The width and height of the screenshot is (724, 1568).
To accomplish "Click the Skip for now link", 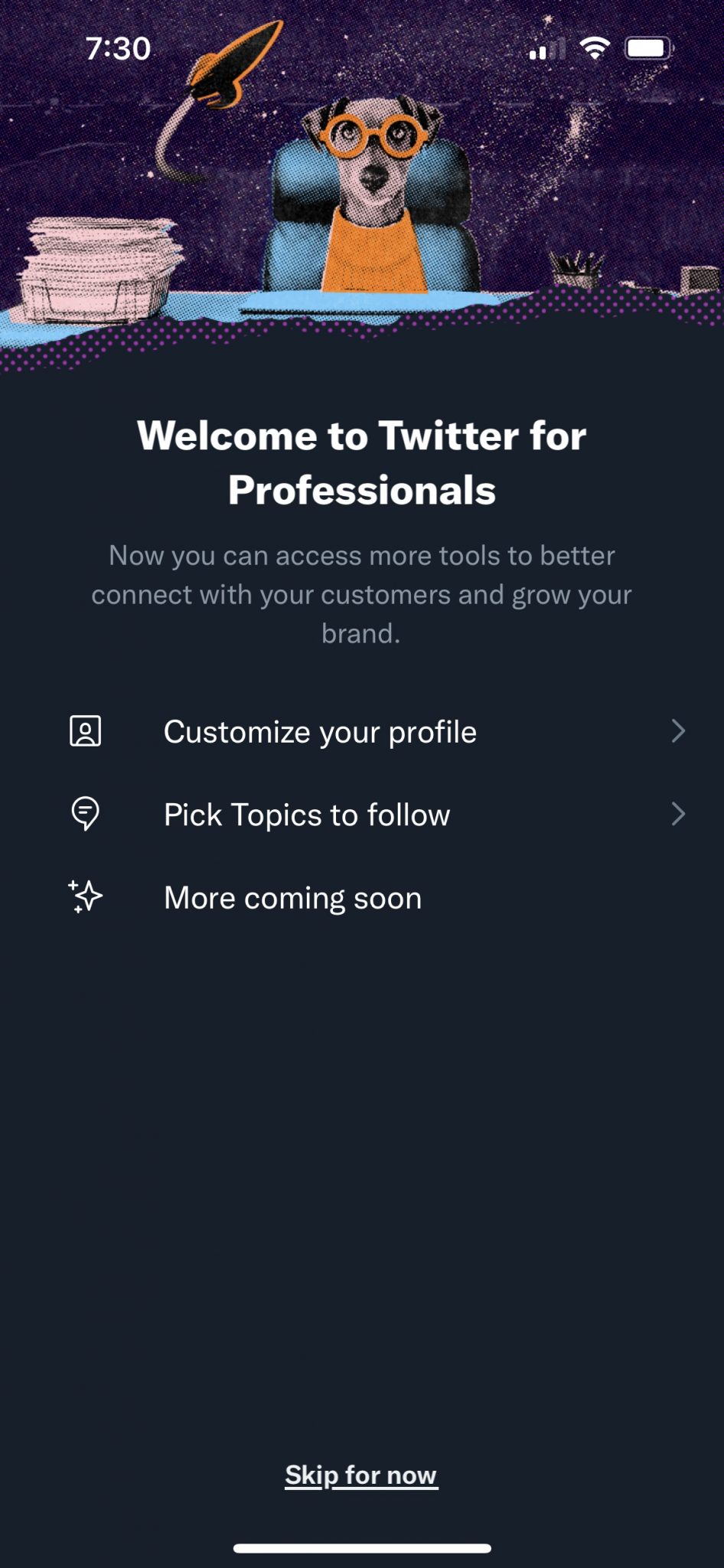I will click(361, 1474).
